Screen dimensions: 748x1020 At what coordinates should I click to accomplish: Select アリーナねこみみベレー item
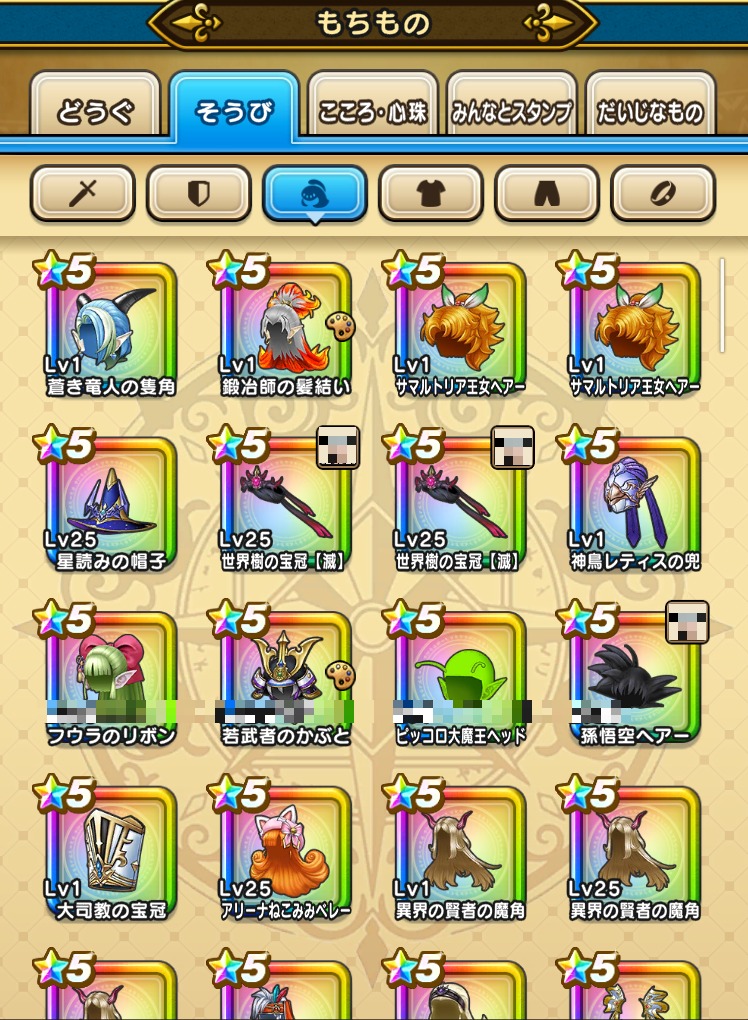285,852
